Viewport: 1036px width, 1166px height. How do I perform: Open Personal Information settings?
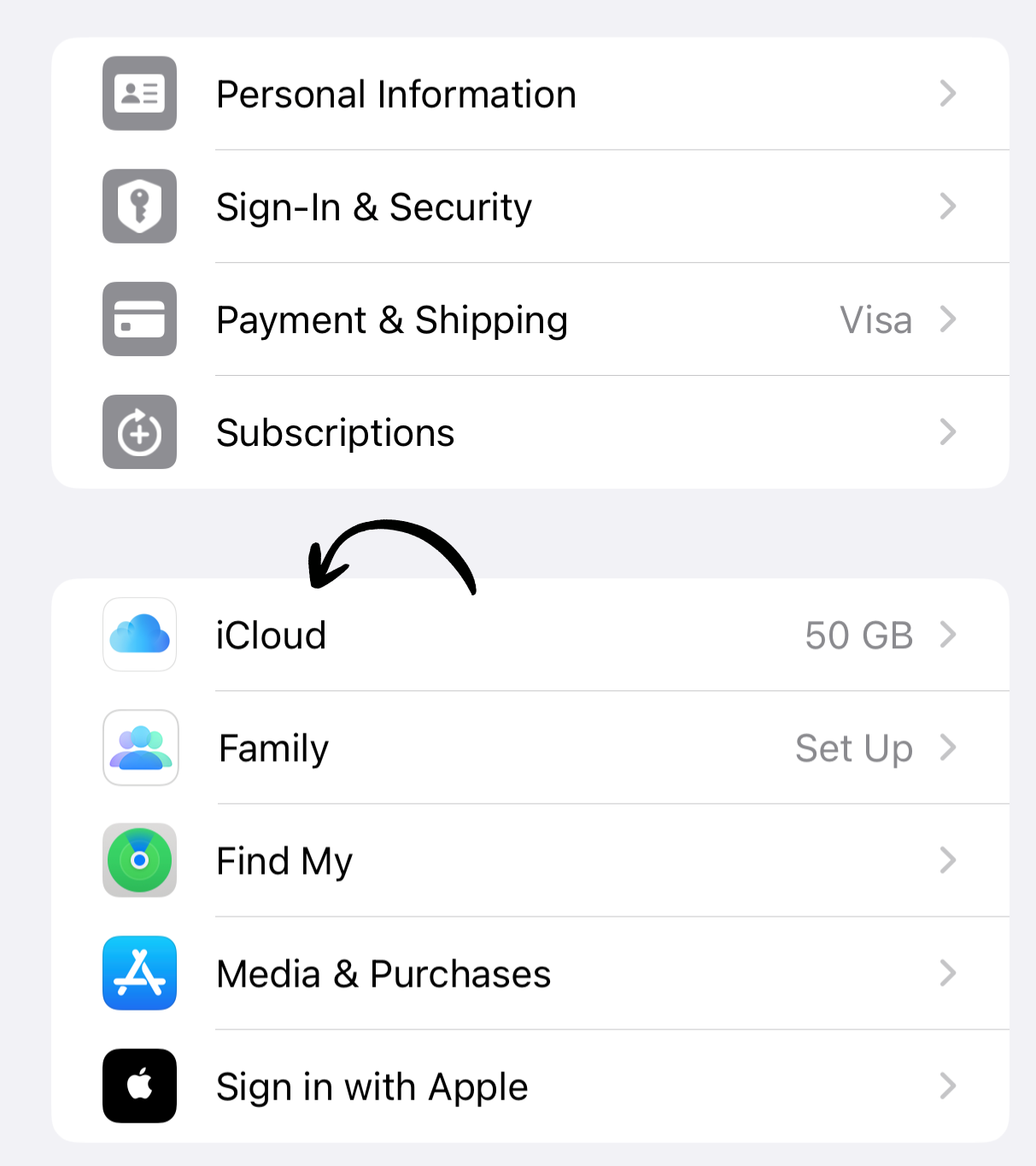[395, 94]
